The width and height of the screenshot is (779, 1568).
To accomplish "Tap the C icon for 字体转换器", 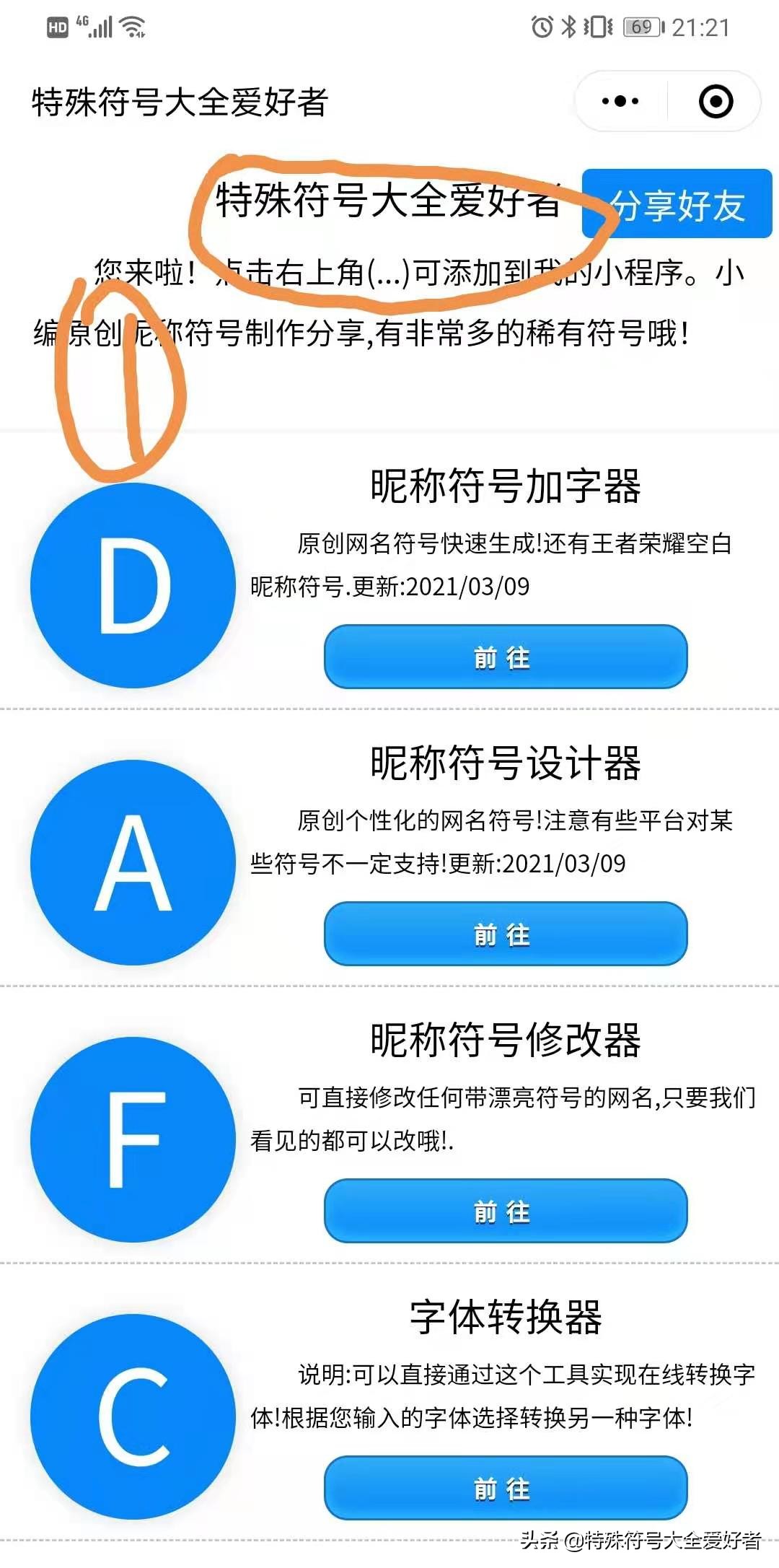I will (133, 1414).
